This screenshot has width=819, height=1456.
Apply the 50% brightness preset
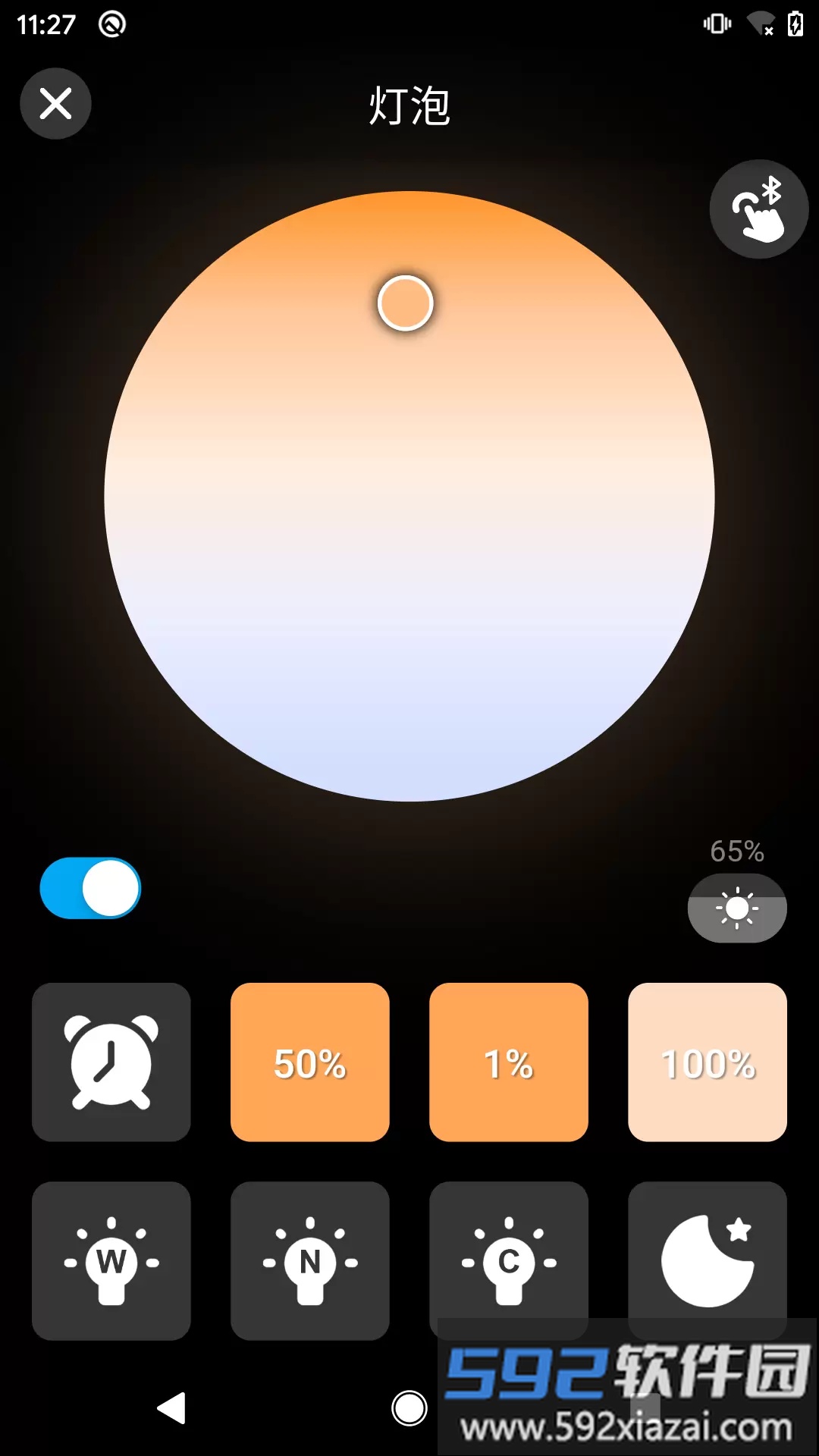(310, 1062)
